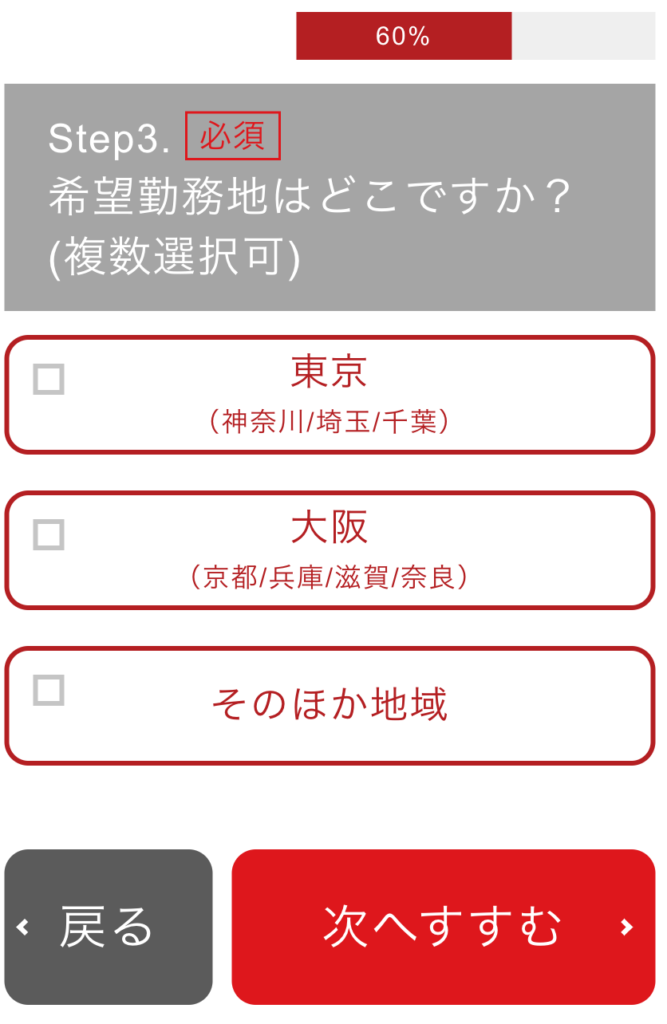The height and width of the screenshot is (1024, 667).
Task: Check the 大阪 region option
Action: pyautogui.click(x=49, y=535)
